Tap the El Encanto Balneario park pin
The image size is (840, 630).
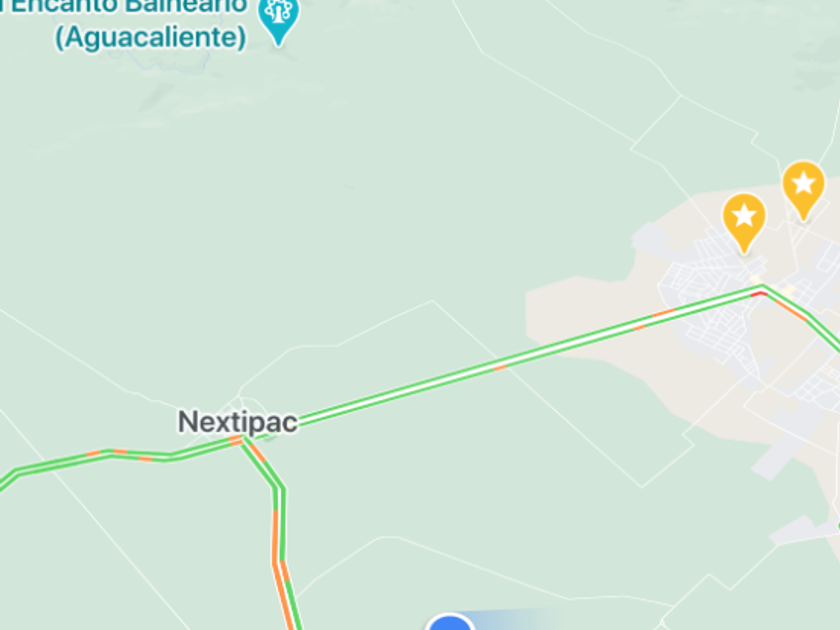click(x=279, y=16)
